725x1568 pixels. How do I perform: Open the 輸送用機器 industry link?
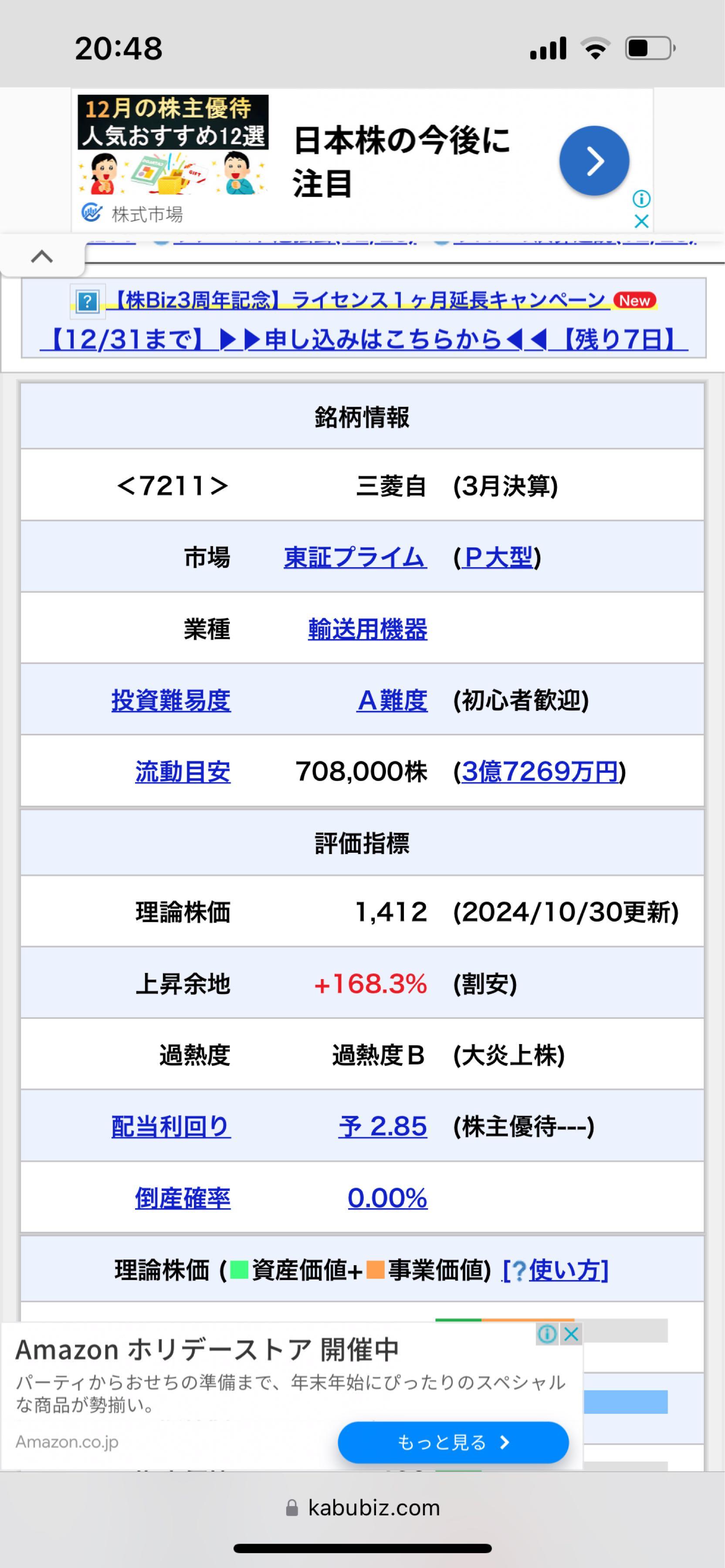(368, 628)
